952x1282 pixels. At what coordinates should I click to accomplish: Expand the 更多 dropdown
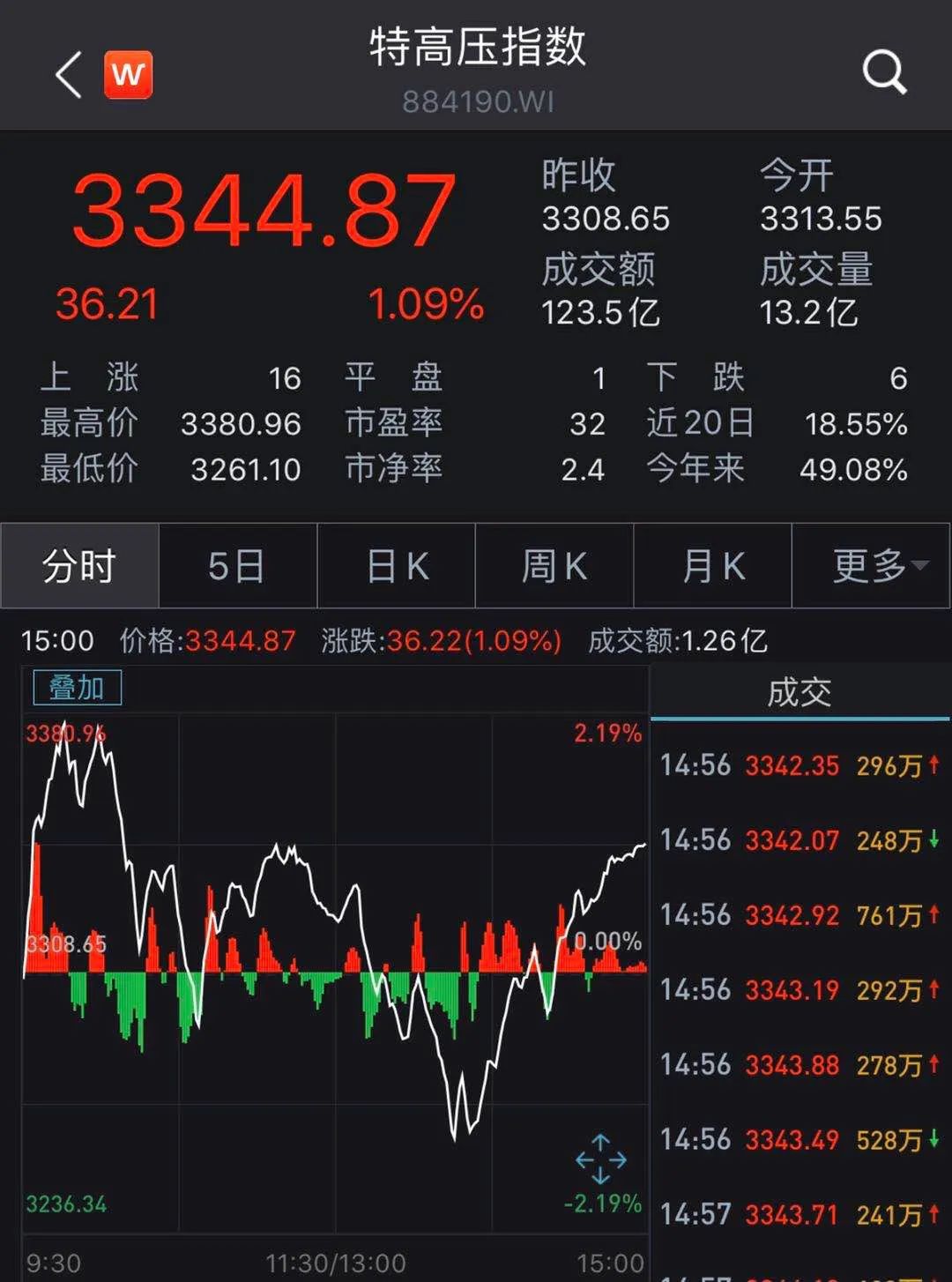click(x=873, y=566)
